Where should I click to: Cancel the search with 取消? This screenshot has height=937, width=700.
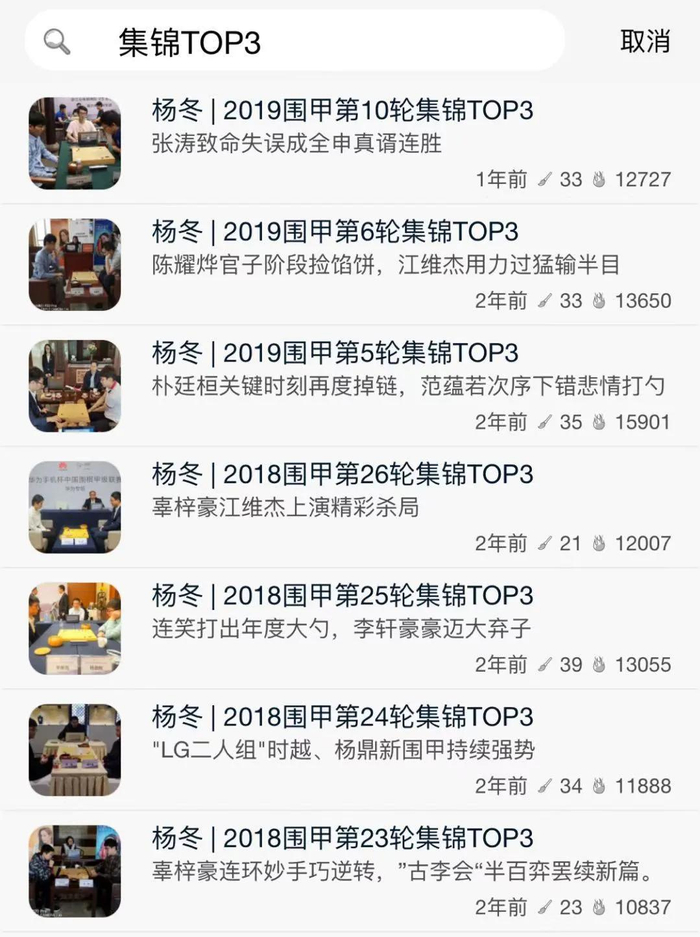pyautogui.click(x=645, y=42)
